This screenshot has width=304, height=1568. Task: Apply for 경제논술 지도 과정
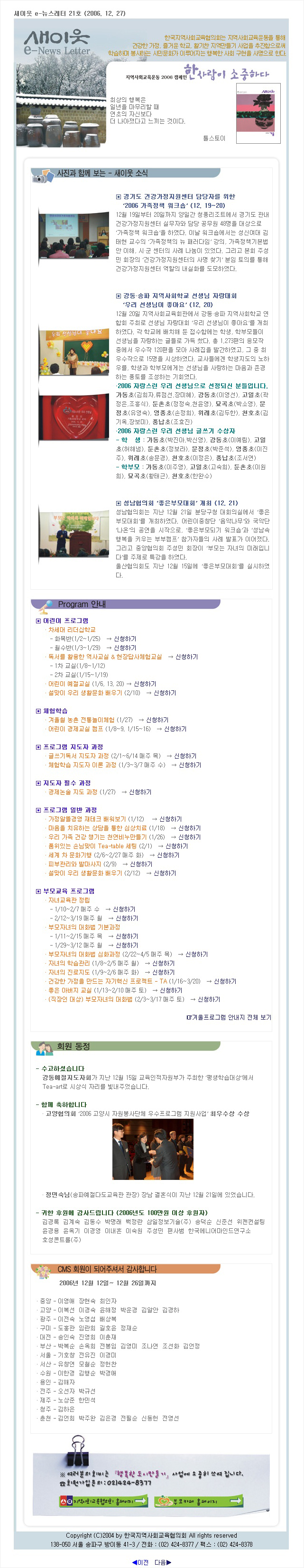click(140, 792)
